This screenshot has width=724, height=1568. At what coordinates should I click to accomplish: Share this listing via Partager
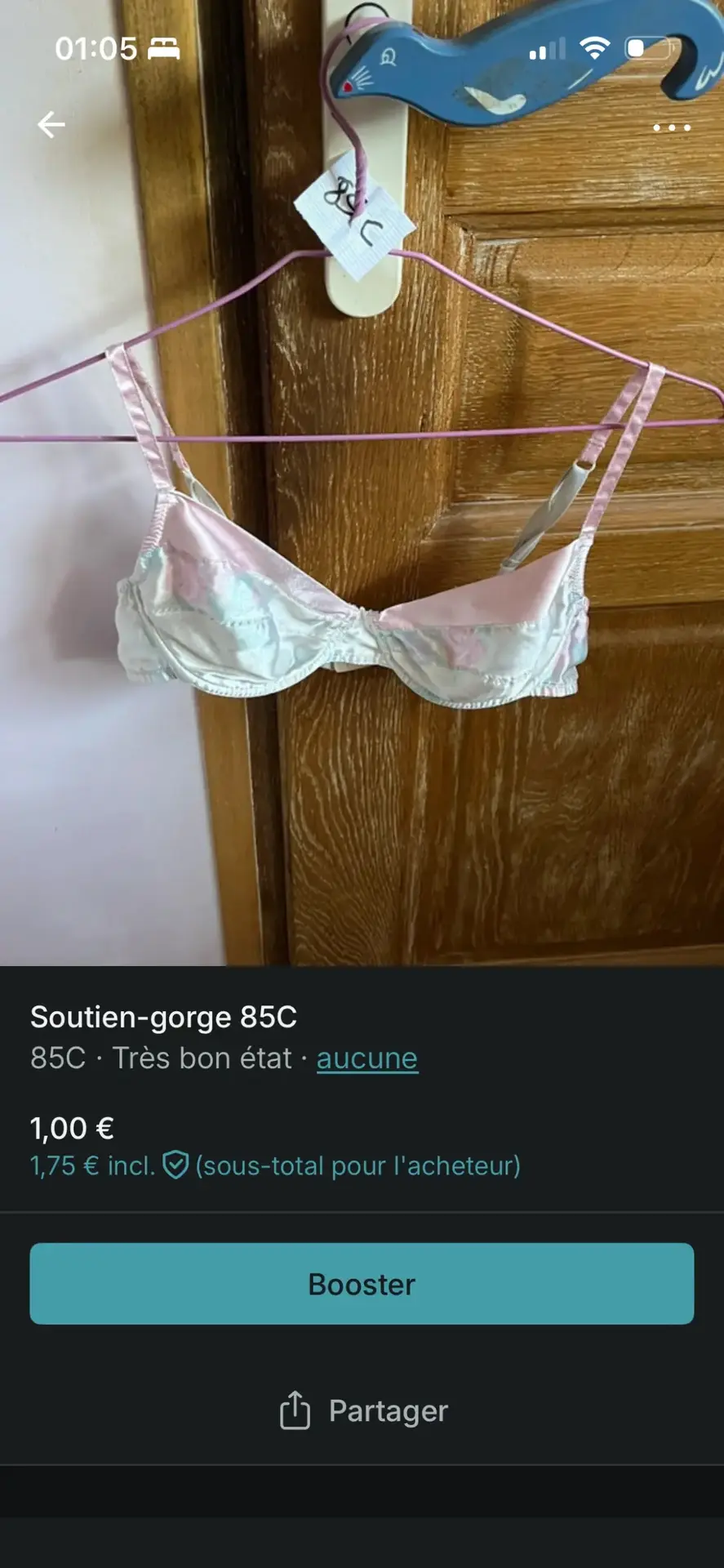coord(363,1410)
